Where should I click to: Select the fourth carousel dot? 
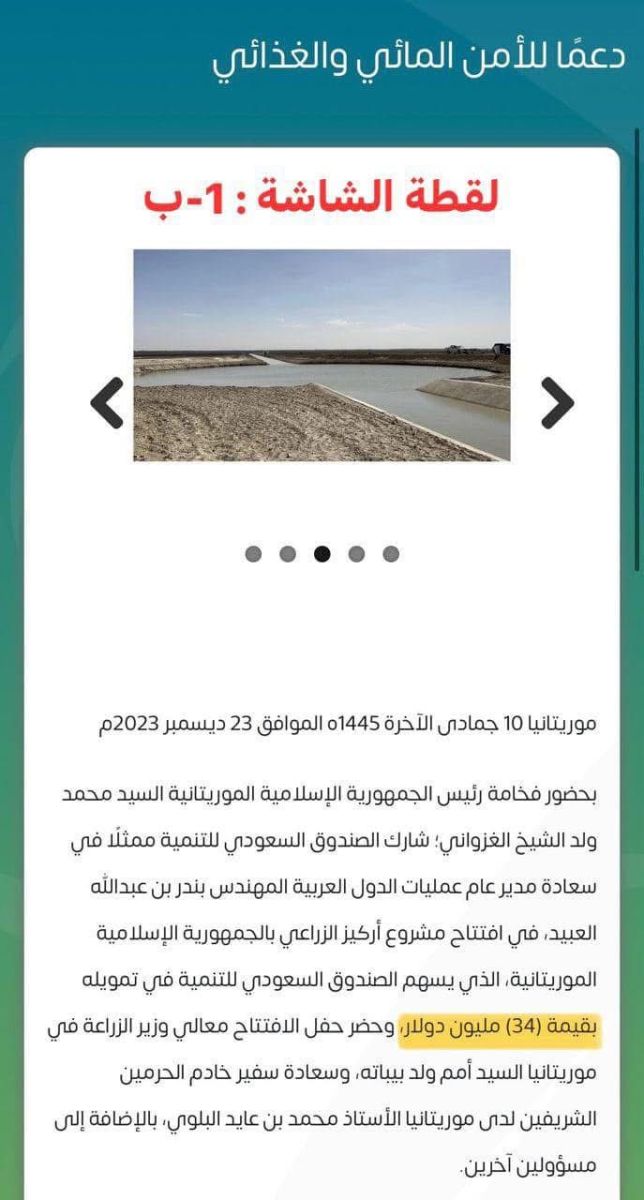pyautogui.click(x=356, y=554)
